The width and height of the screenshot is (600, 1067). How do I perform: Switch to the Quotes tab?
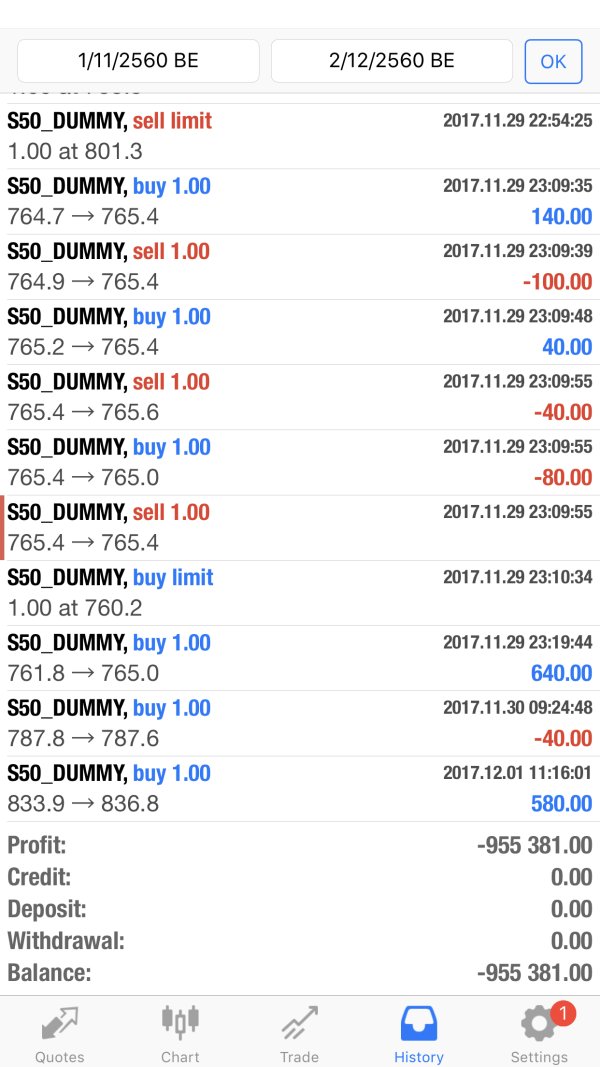click(60, 1032)
